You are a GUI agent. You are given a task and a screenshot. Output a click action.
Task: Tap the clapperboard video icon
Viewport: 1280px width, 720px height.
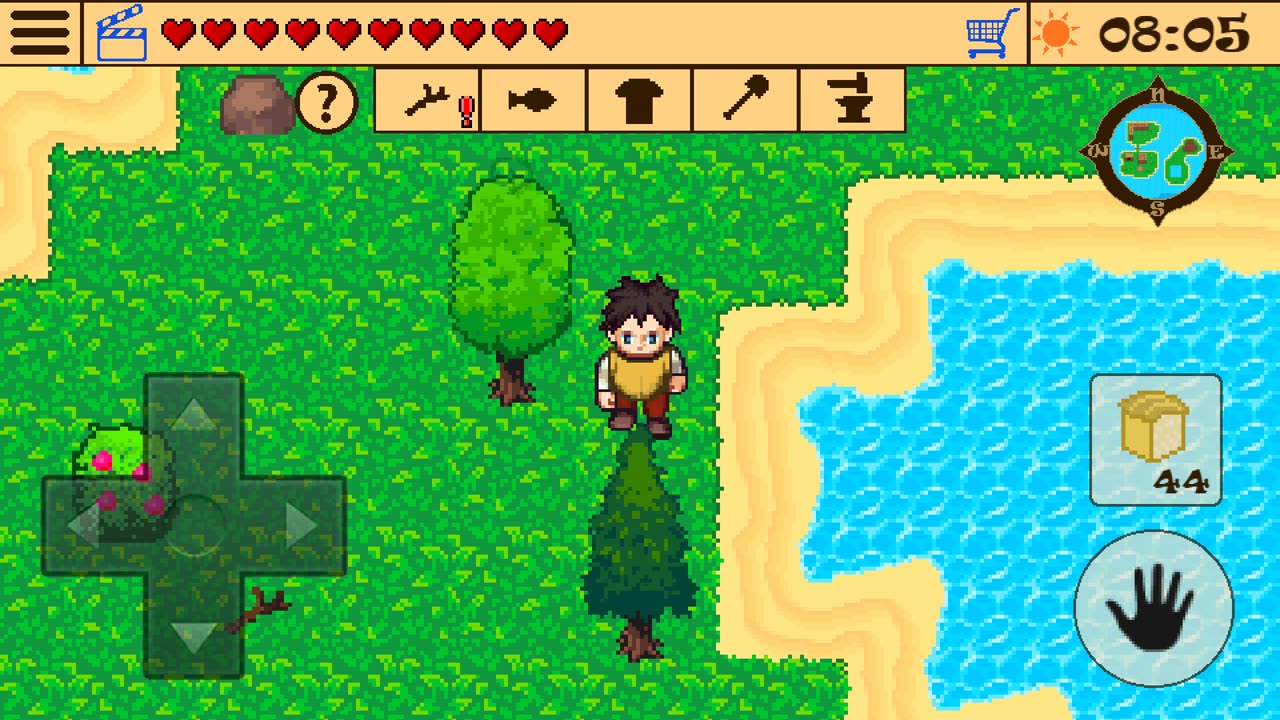click(x=122, y=34)
